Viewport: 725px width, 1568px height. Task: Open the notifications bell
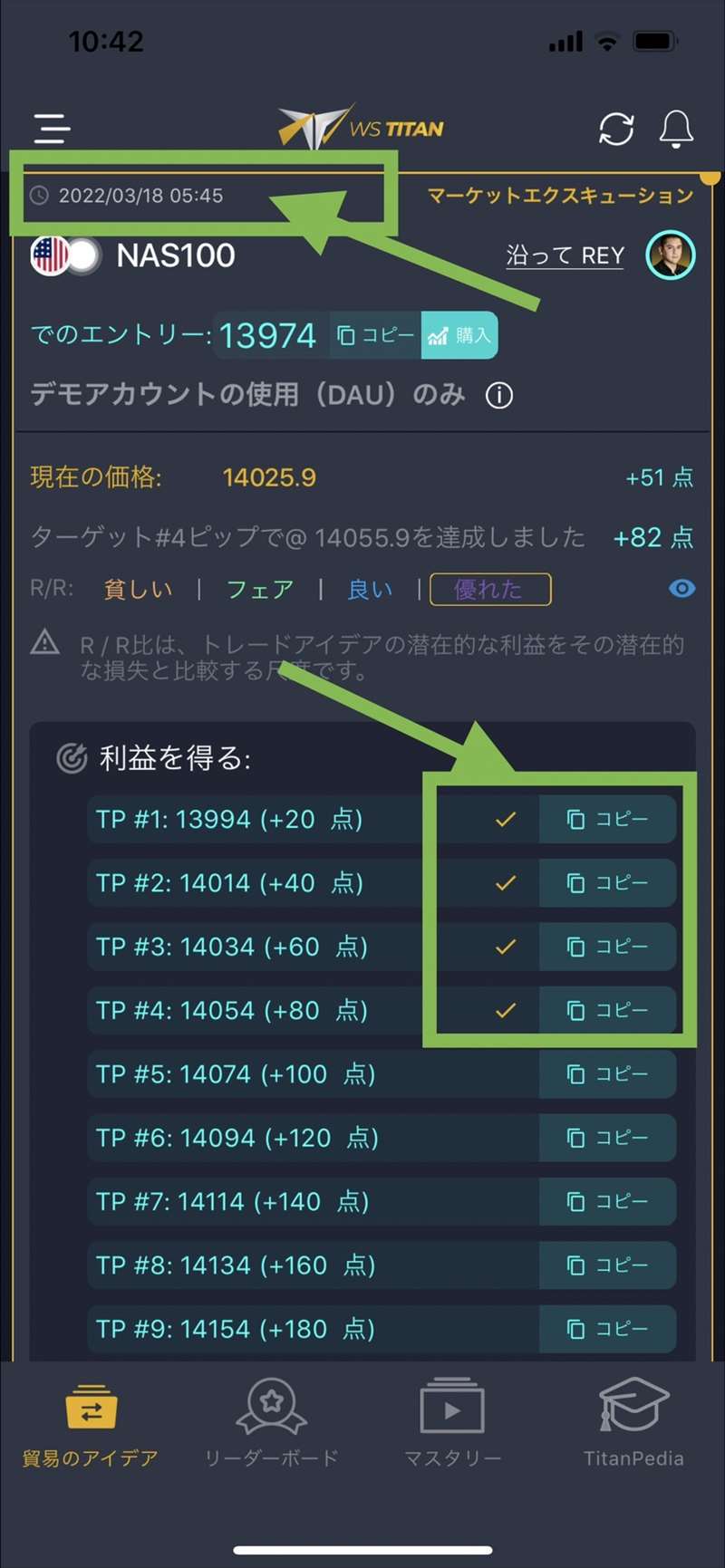[676, 129]
